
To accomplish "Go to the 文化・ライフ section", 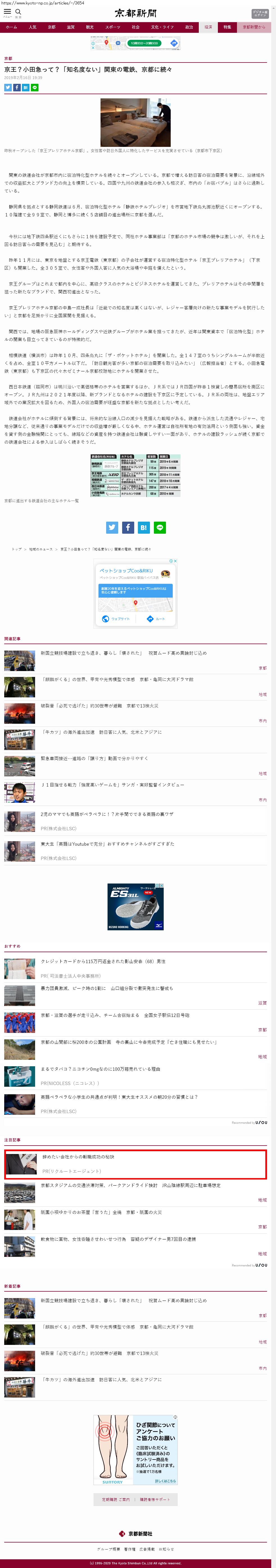I will (162, 27).
